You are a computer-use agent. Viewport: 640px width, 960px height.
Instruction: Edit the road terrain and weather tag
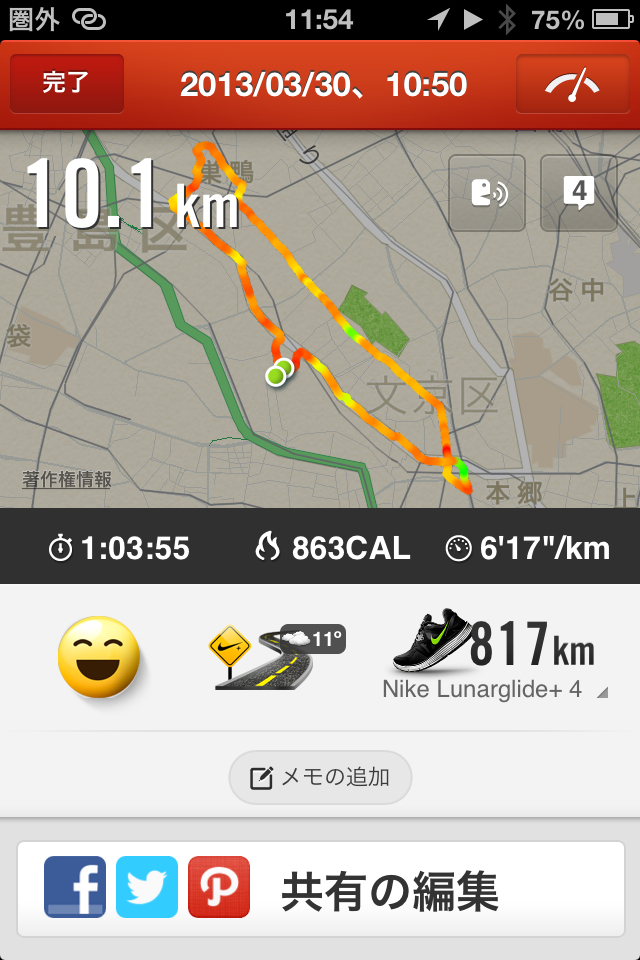pyautogui.click(x=272, y=657)
